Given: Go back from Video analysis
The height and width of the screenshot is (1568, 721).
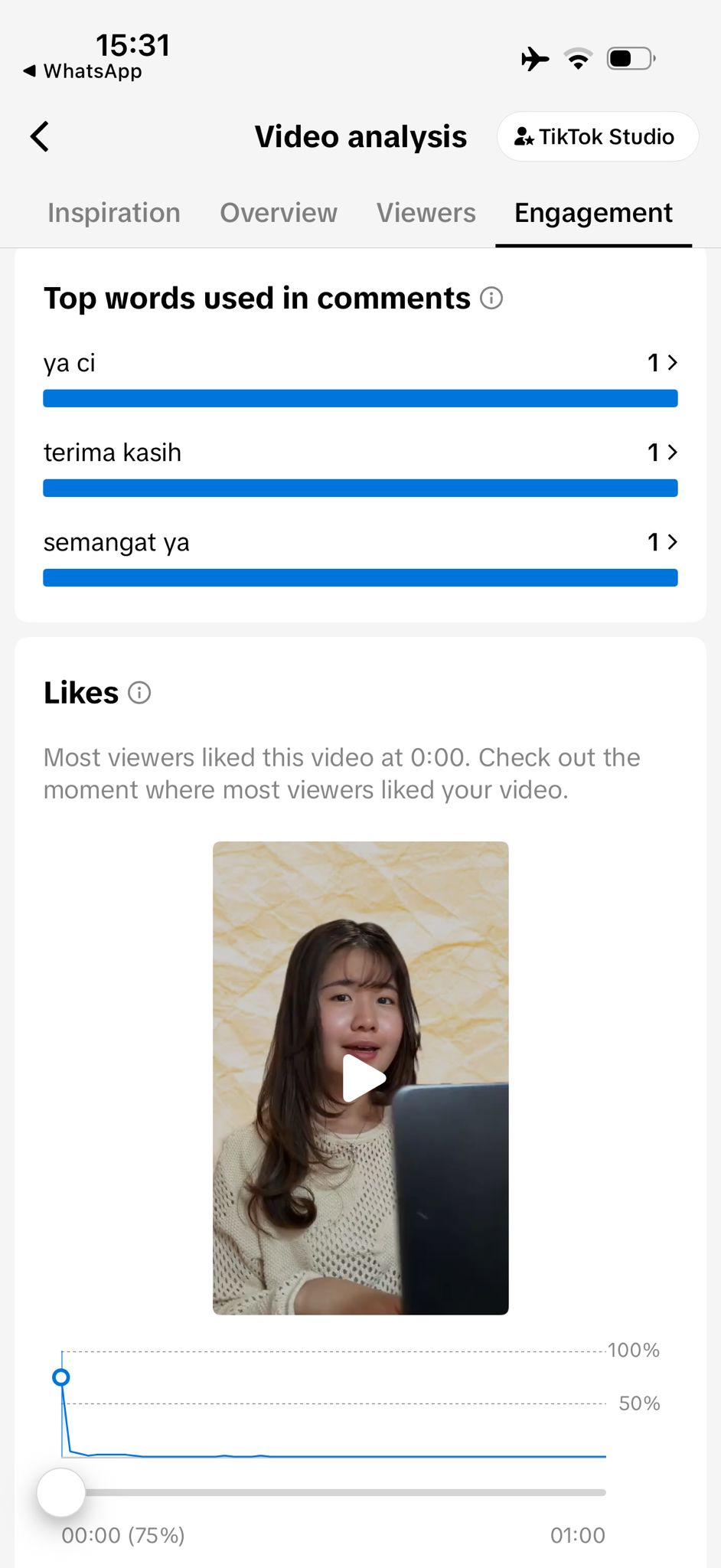Looking at the screenshot, I should click(x=40, y=137).
